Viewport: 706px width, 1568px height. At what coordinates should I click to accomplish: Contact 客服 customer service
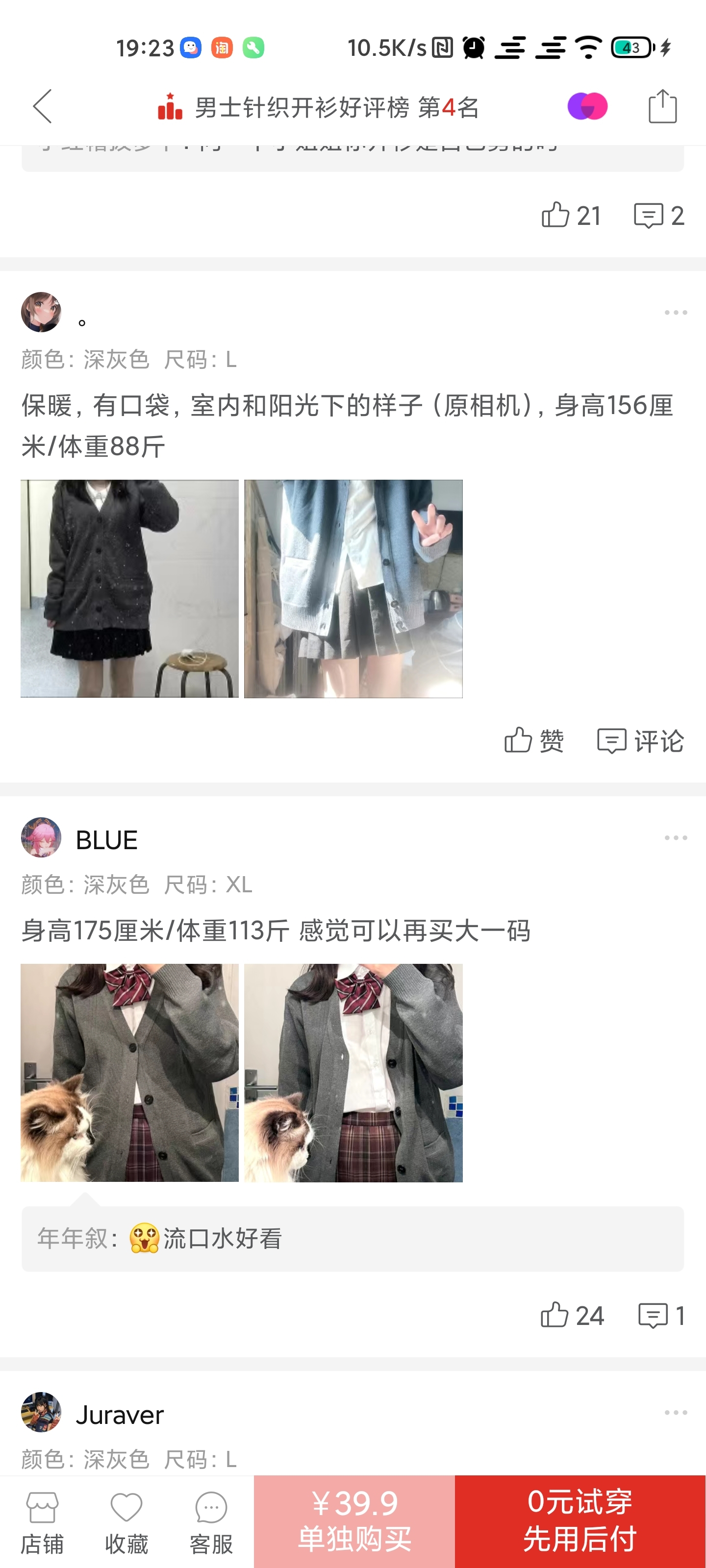pyautogui.click(x=211, y=1522)
